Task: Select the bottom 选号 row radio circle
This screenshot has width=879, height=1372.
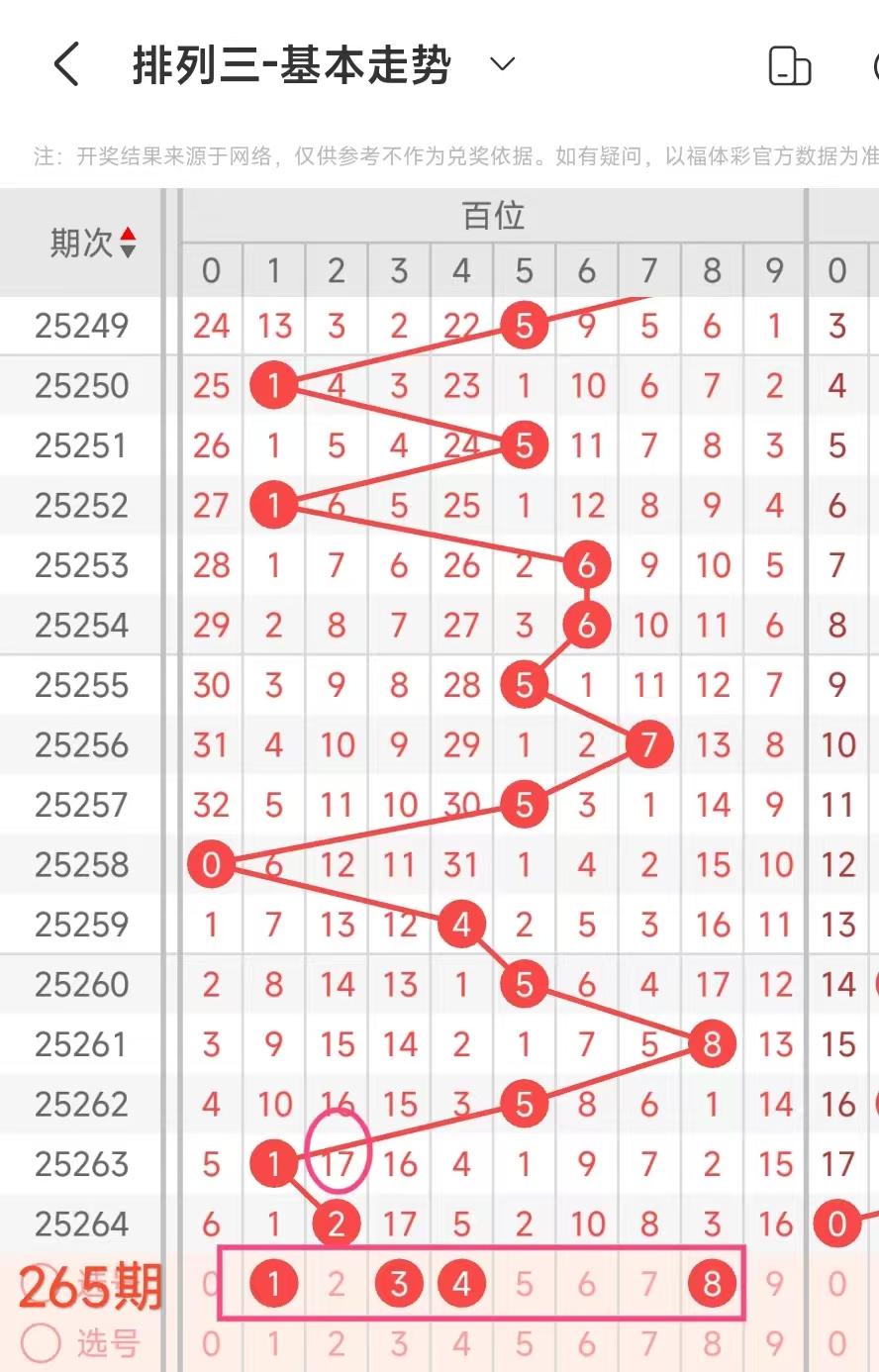Action: (x=42, y=1343)
